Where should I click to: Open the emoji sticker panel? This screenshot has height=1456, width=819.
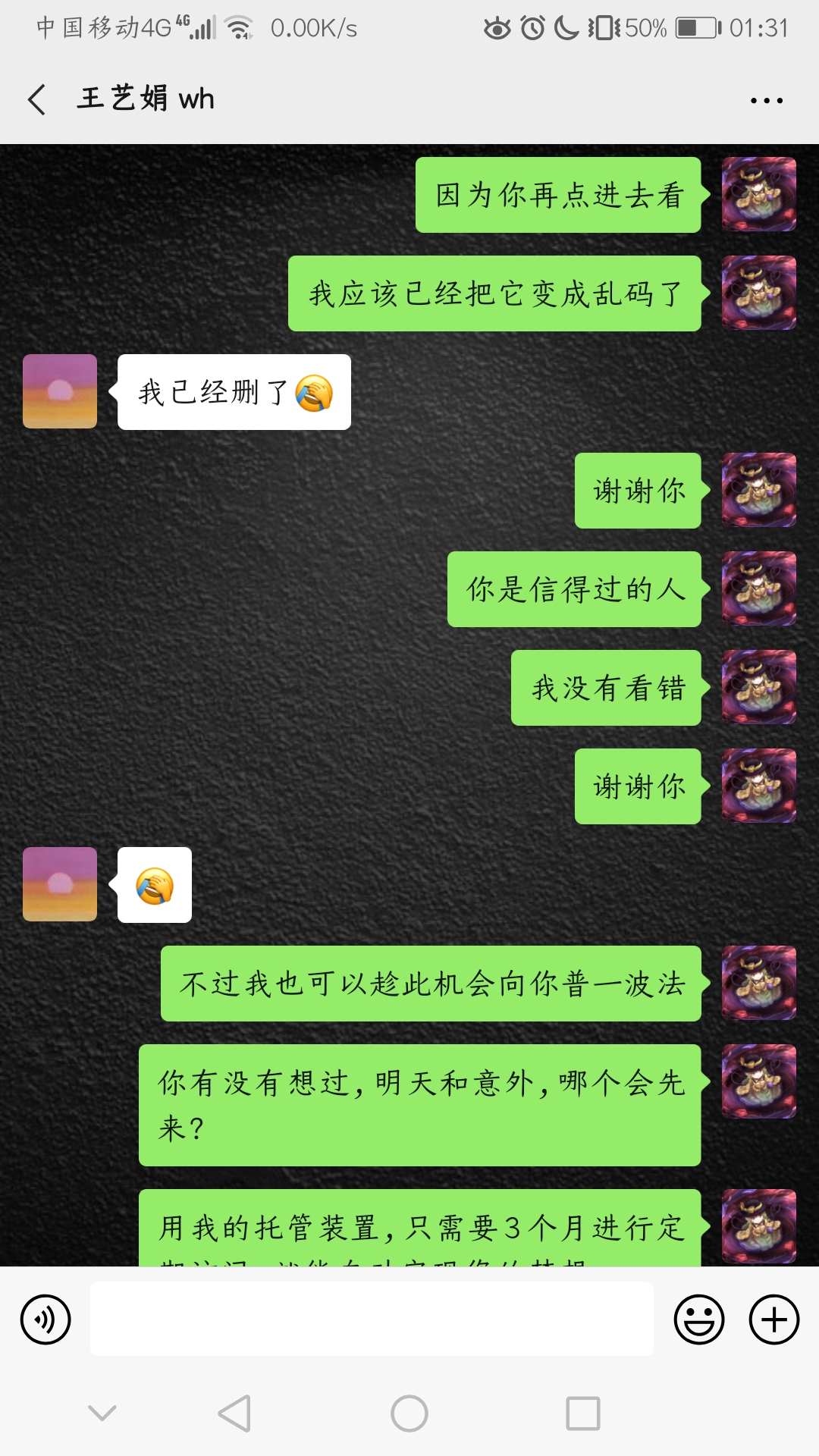coord(698,1319)
